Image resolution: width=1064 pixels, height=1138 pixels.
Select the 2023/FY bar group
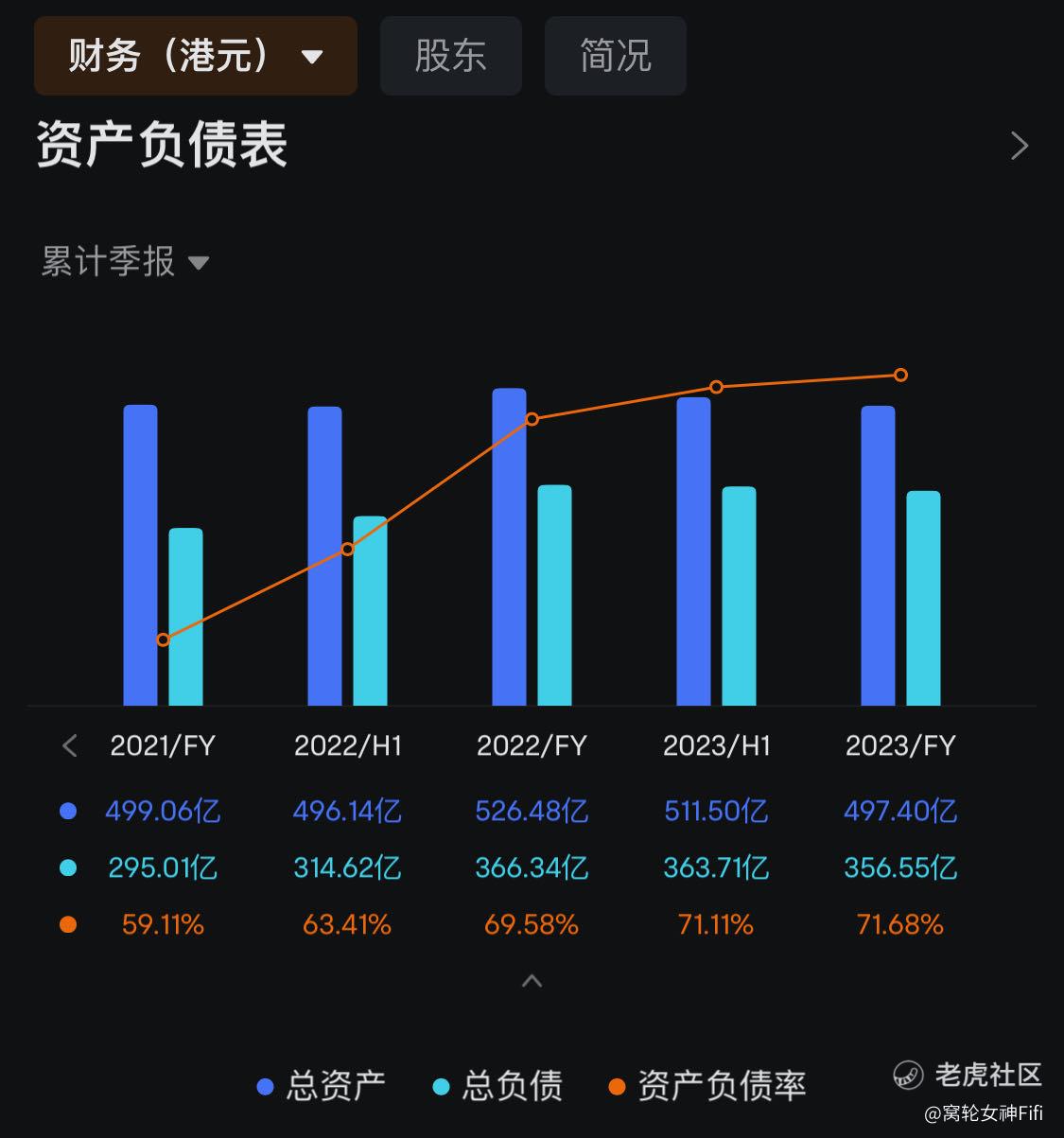click(x=900, y=558)
